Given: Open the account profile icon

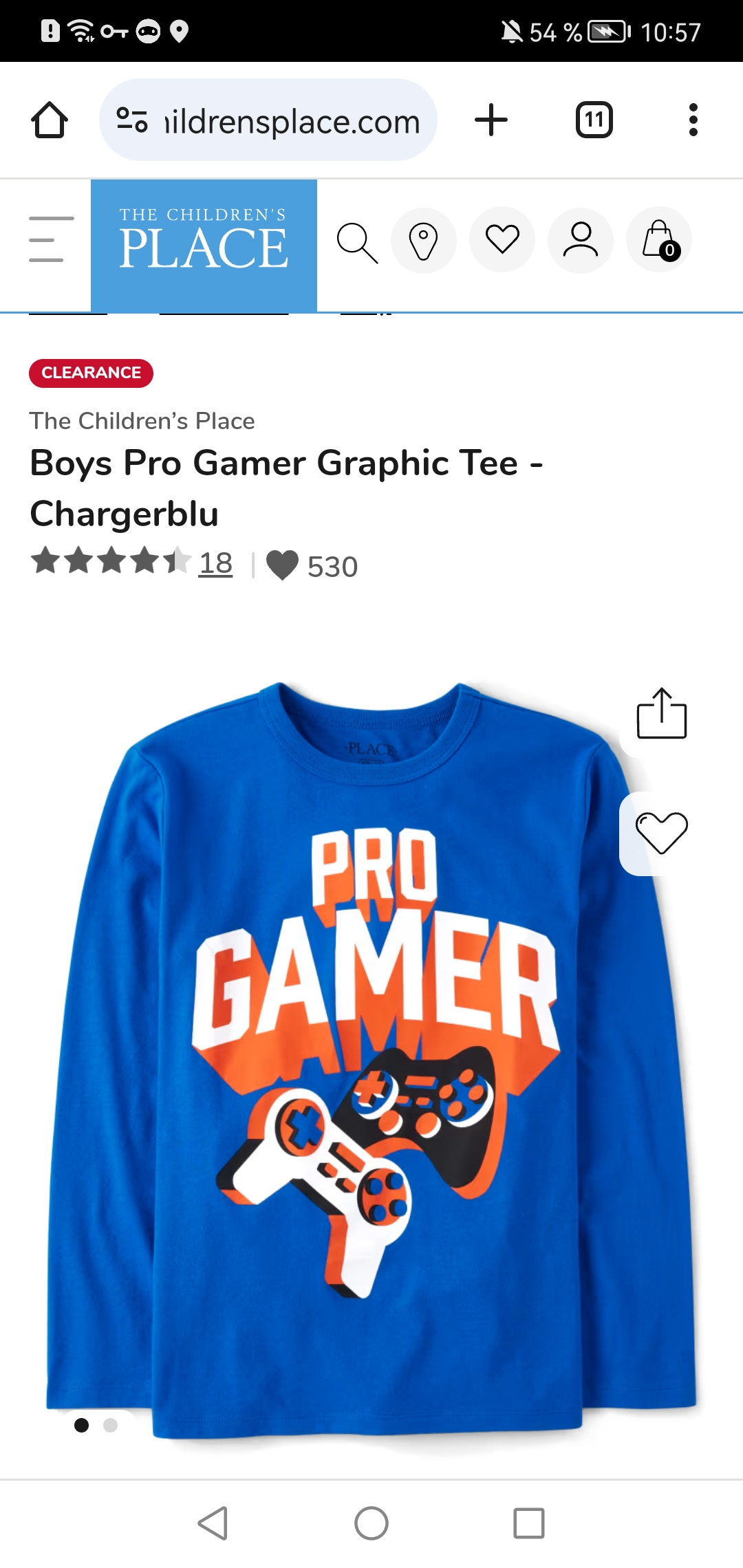Looking at the screenshot, I should pyautogui.click(x=581, y=240).
